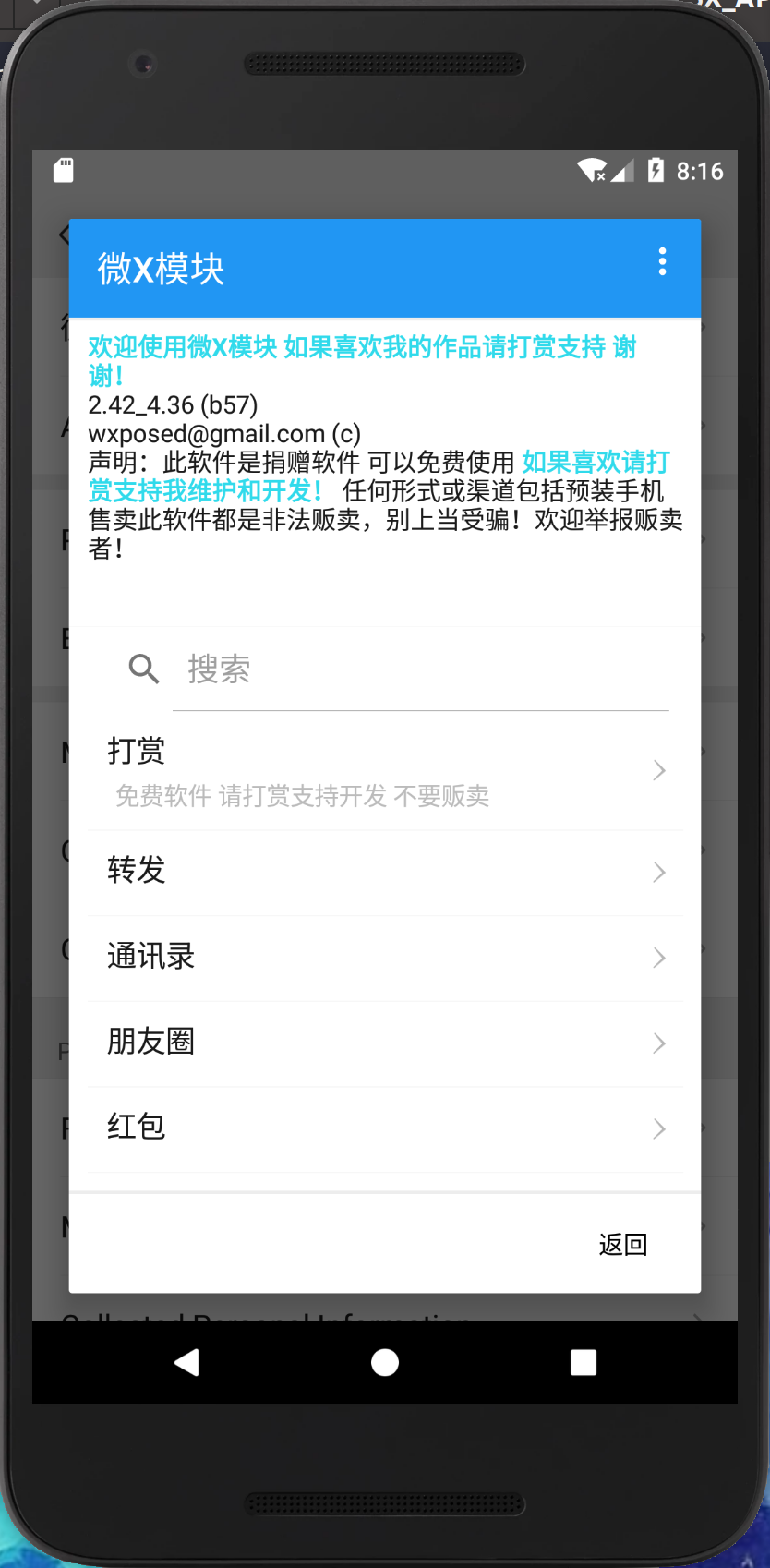The image size is (770, 1568).
Task: Tap the system home button
Action: (385, 1362)
